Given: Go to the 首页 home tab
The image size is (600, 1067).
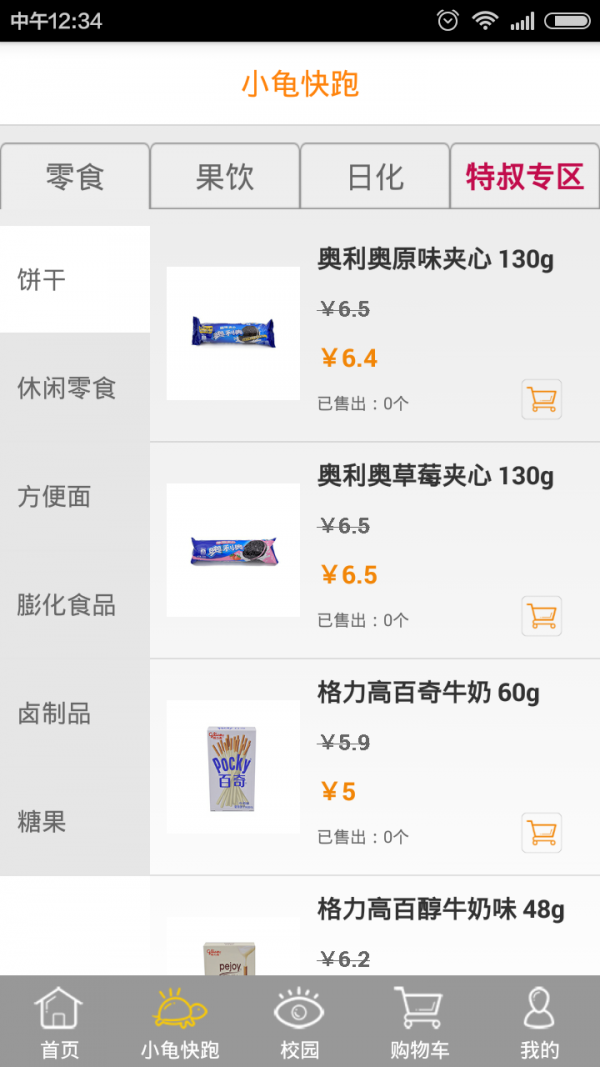Looking at the screenshot, I should [59, 1022].
